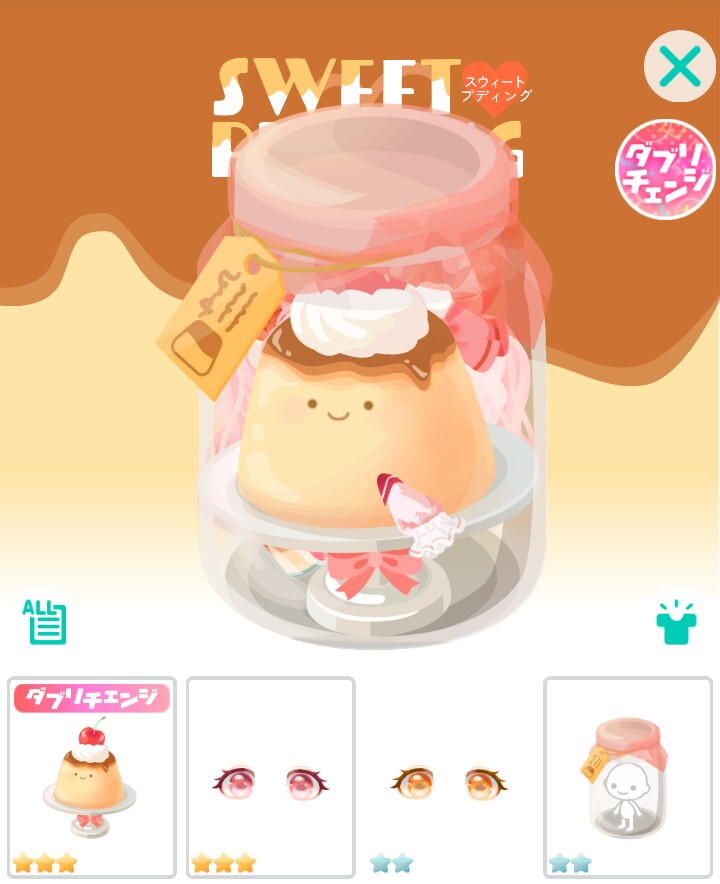
Task: Select the glass jar item
Action: point(627,777)
